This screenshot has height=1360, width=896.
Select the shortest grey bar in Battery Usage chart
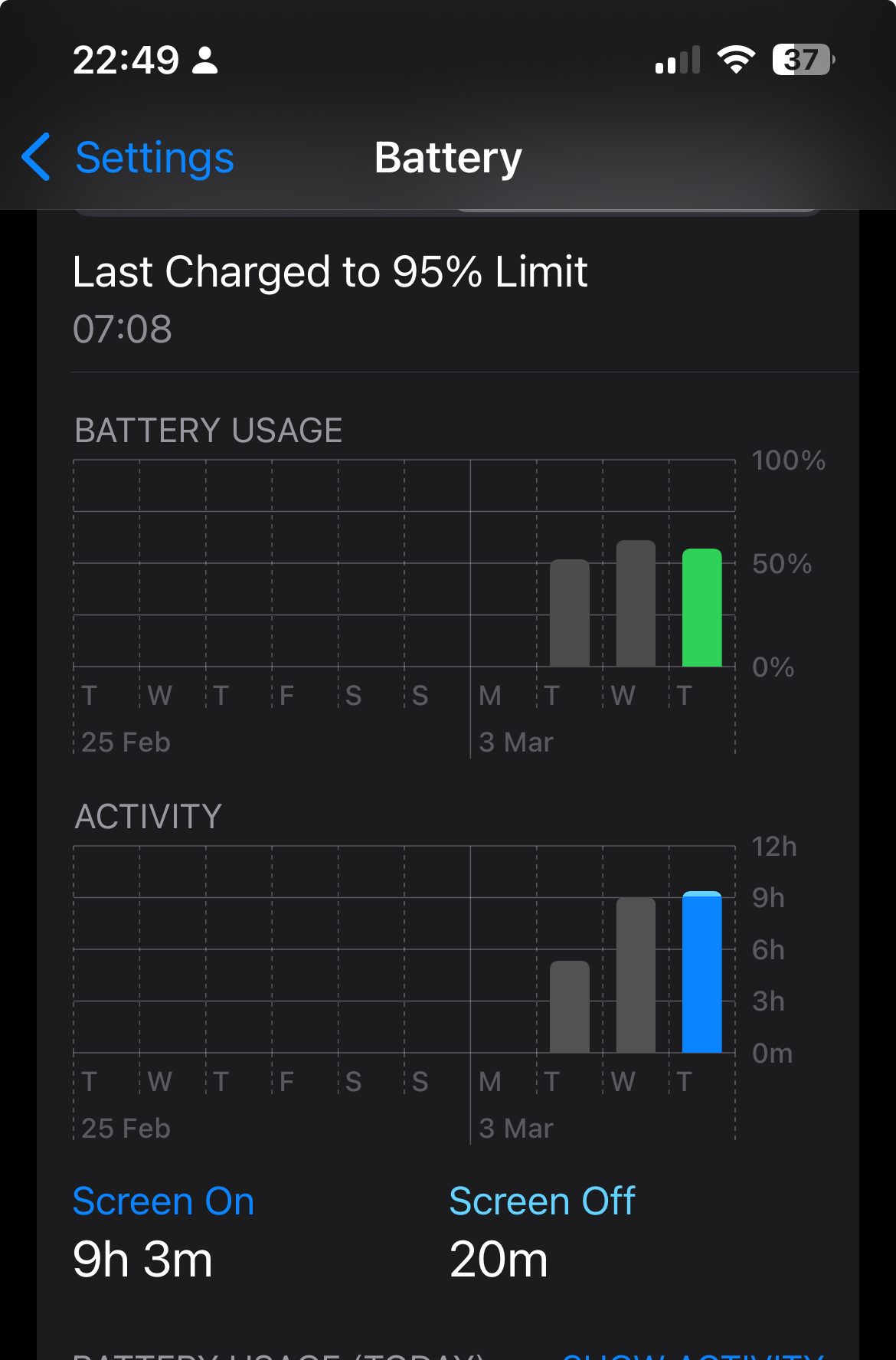[x=570, y=614]
